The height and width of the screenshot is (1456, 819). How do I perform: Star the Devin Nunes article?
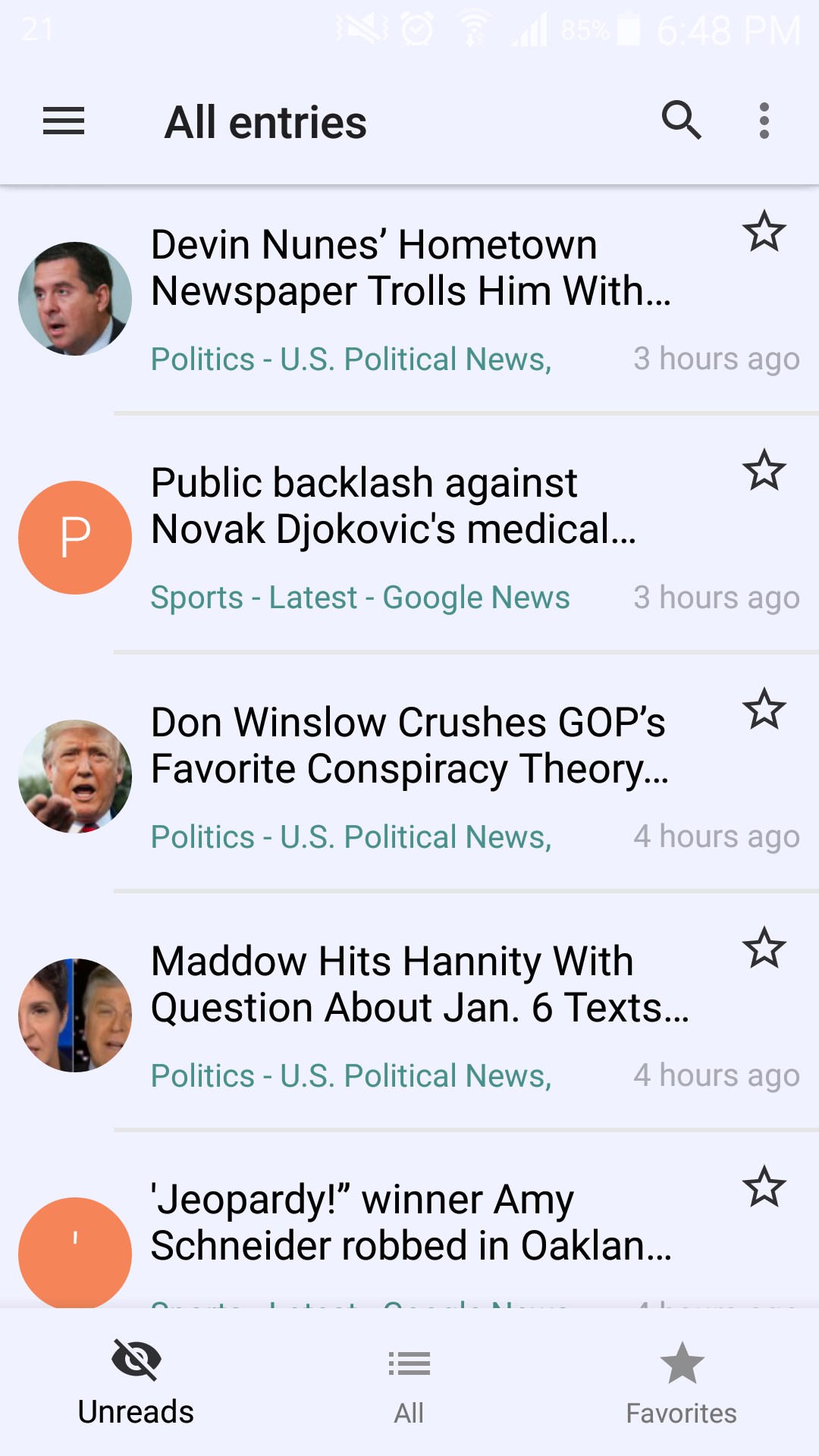pos(764,232)
